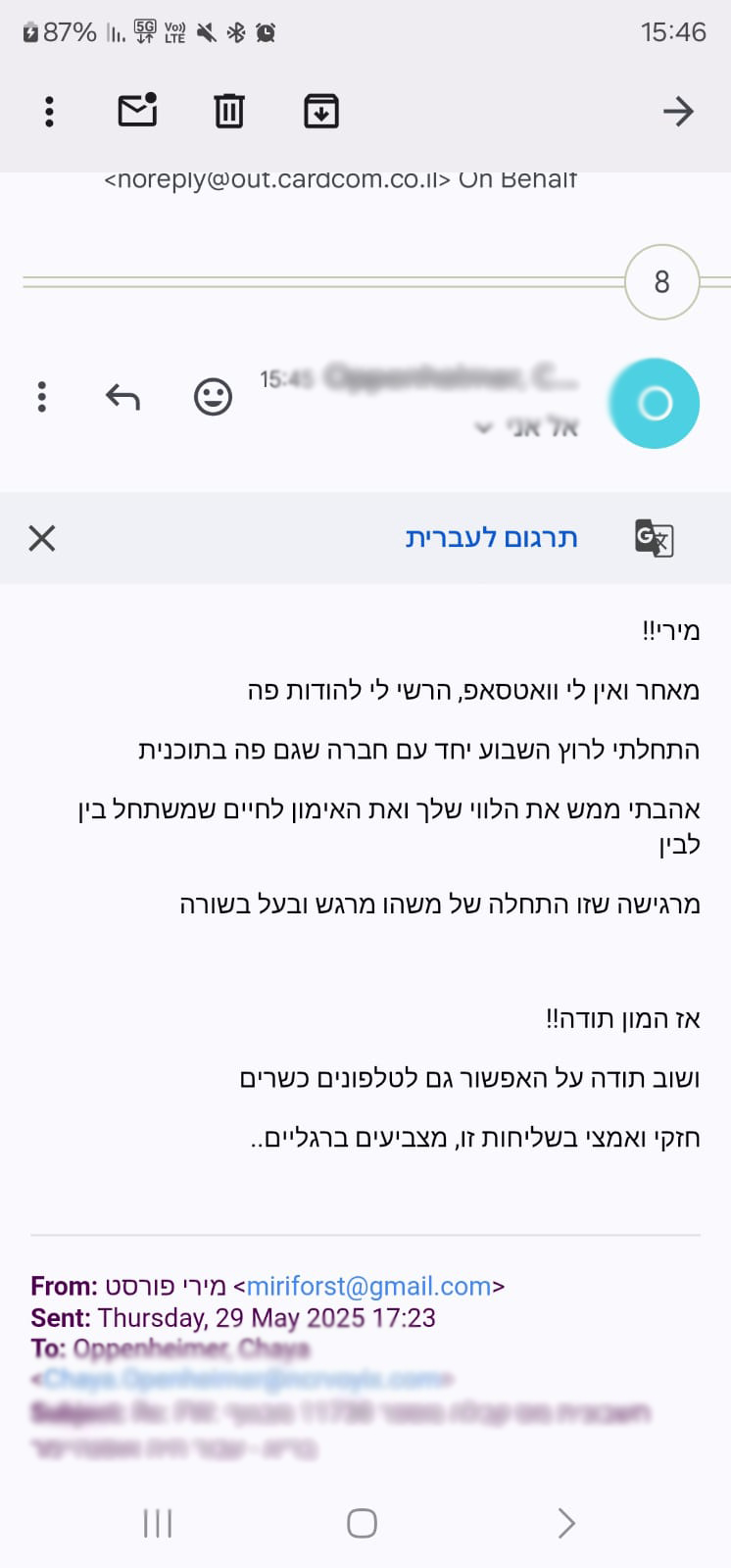The height and width of the screenshot is (1568, 731).
Task: Go to the home screen
Action: pyautogui.click(x=362, y=1523)
